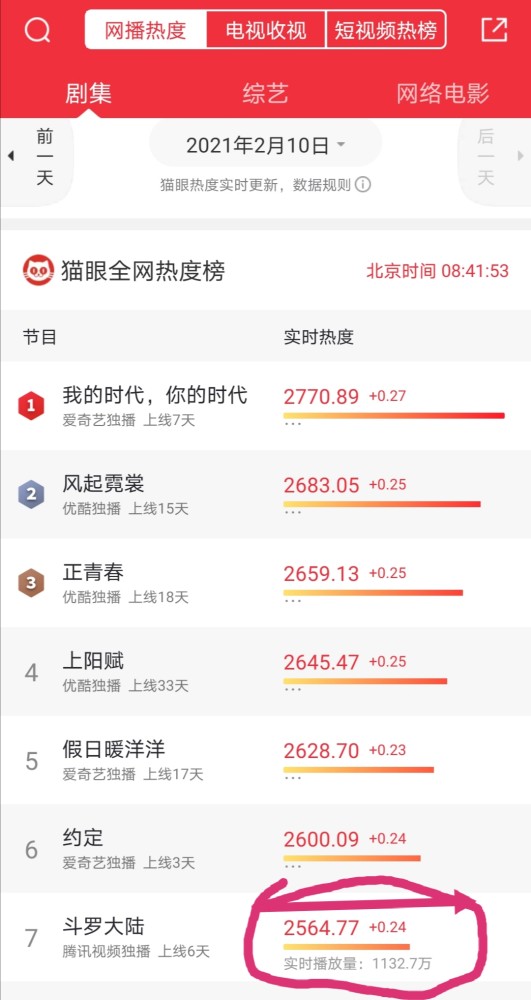
Task: Open the search magnifier icon
Action: click(x=38, y=29)
